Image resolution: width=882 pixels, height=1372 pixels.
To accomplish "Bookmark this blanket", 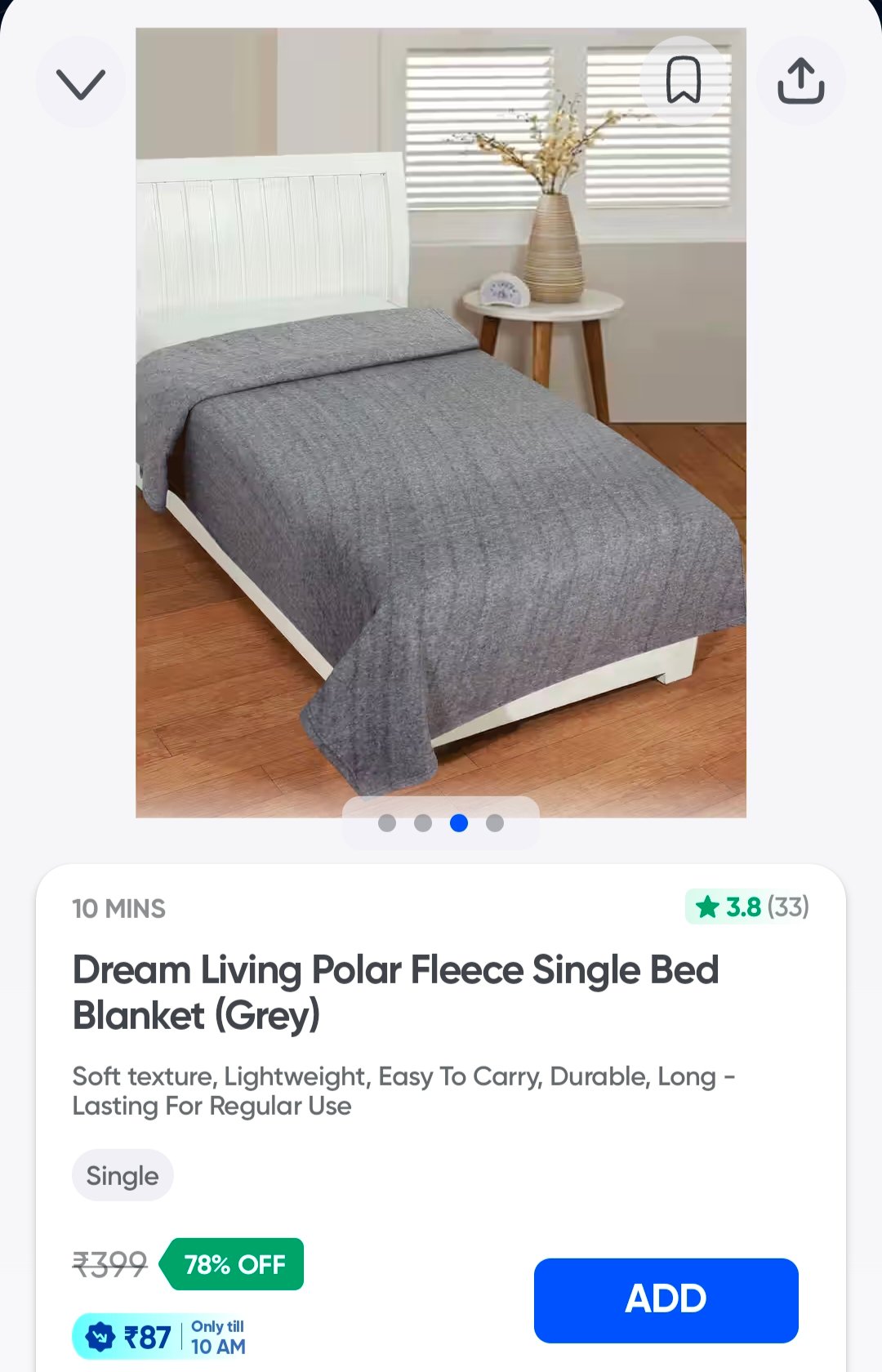I will [684, 80].
